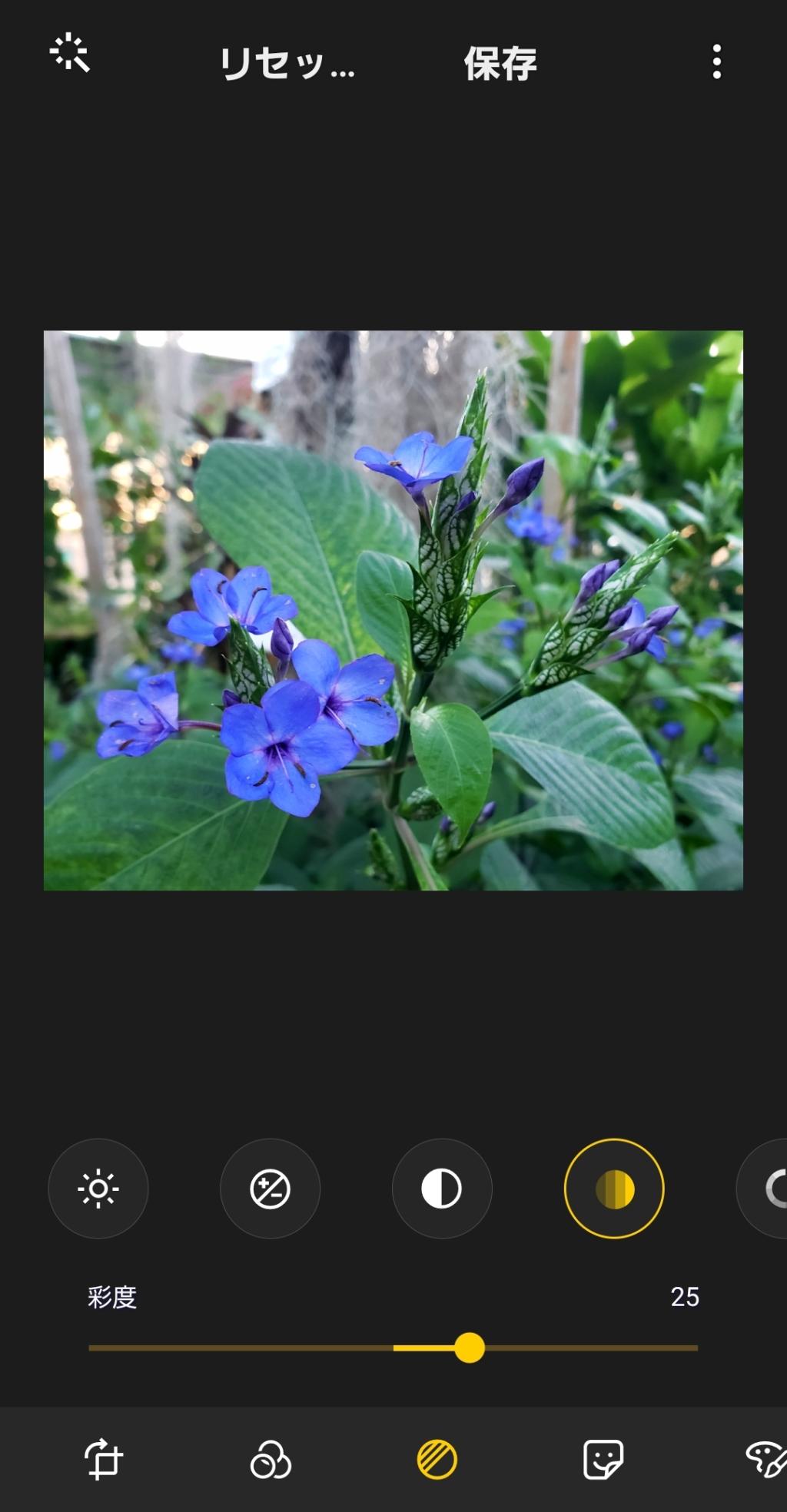The image size is (787, 1512).
Task: Select the brightness adjustment tool
Action: [x=98, y=1189]
